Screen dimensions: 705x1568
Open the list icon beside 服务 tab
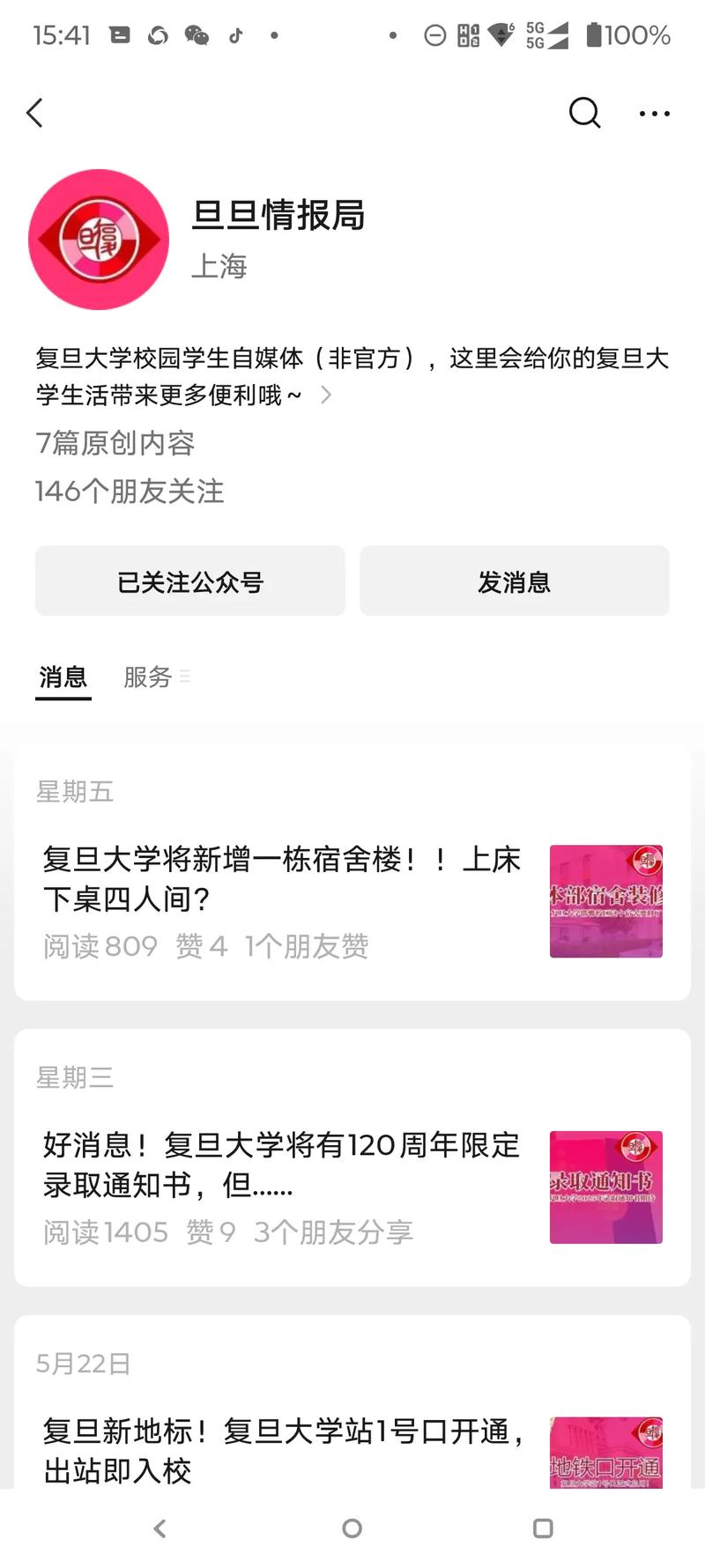click(185, 677)
